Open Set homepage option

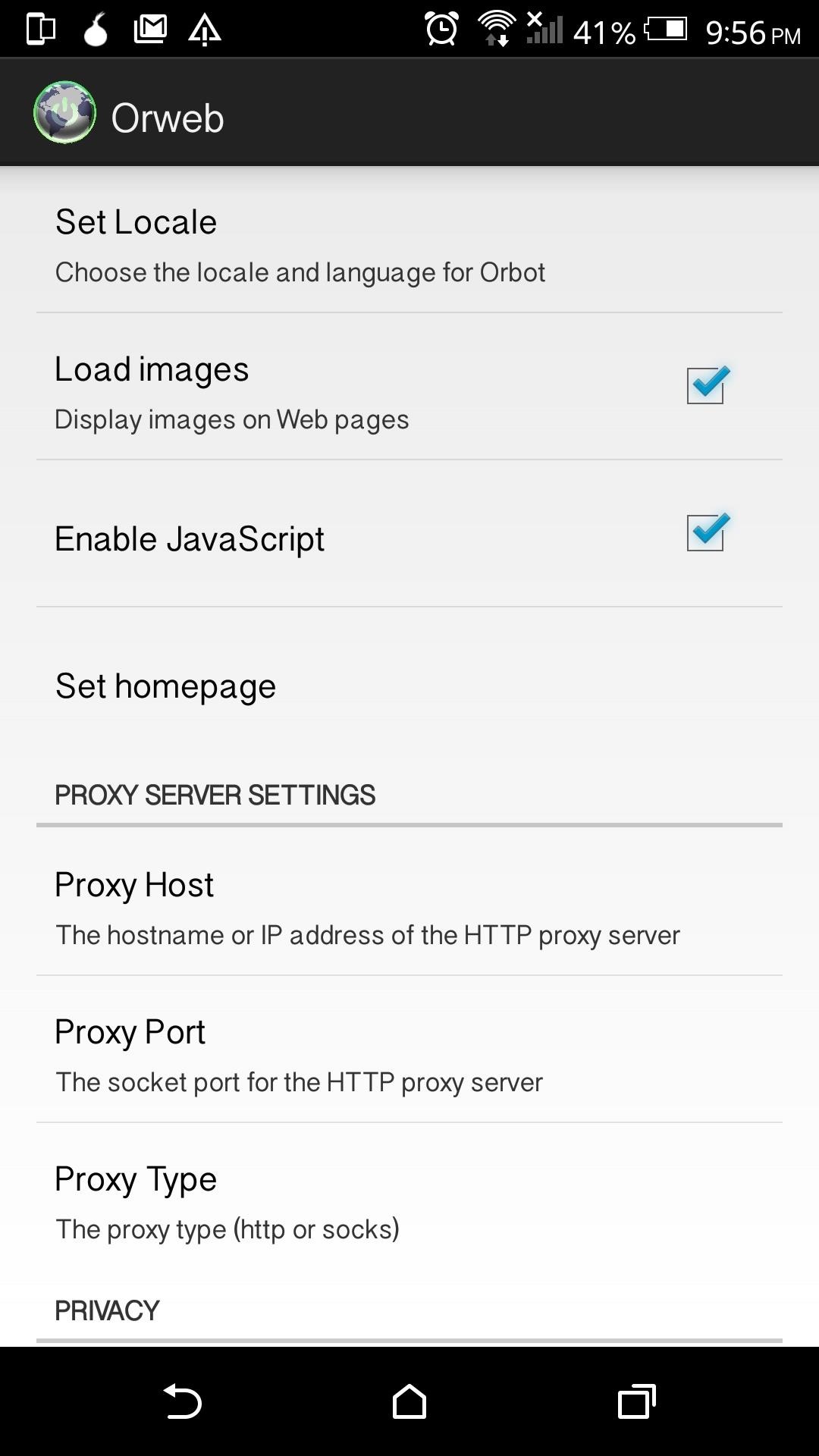(409, 686)
